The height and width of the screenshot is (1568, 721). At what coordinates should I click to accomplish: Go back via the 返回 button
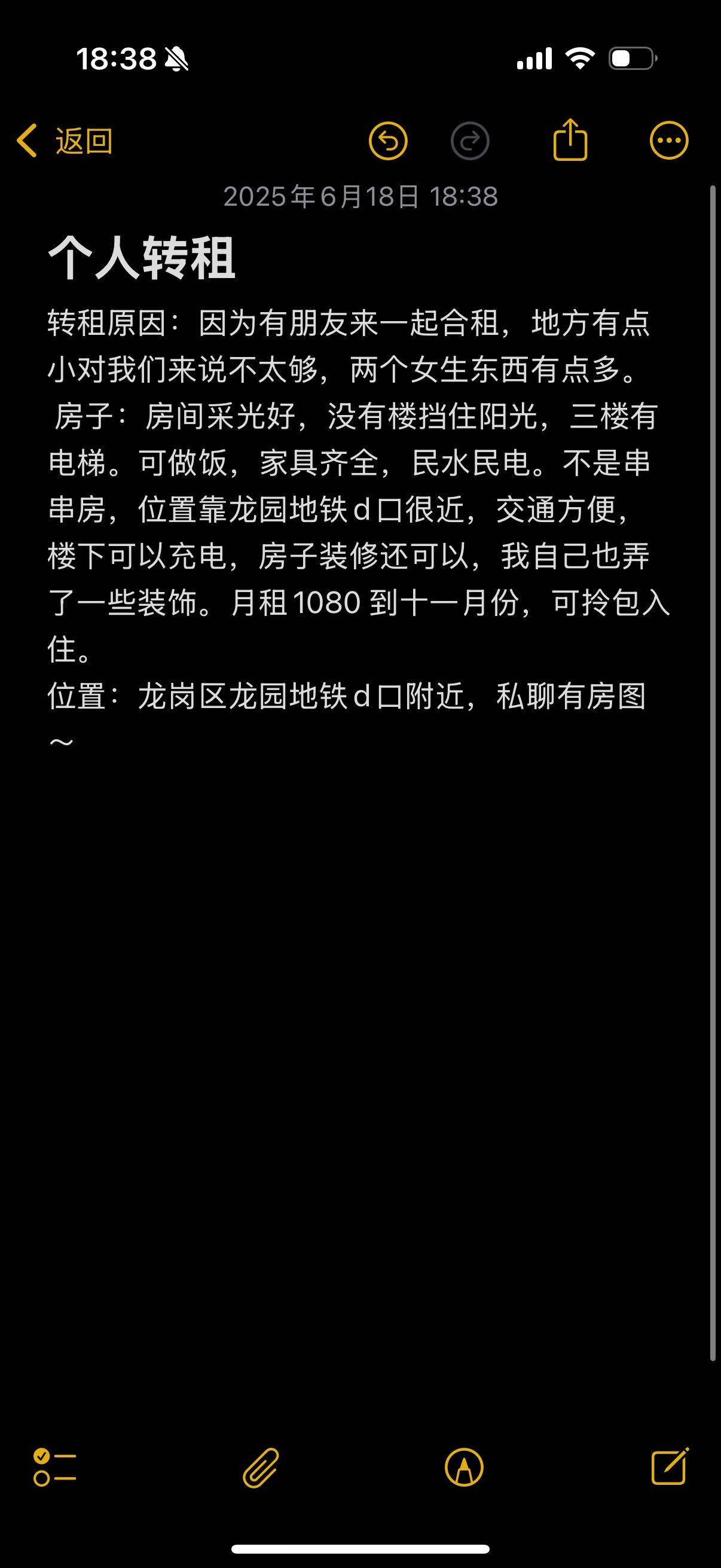[x=64, y=141]
